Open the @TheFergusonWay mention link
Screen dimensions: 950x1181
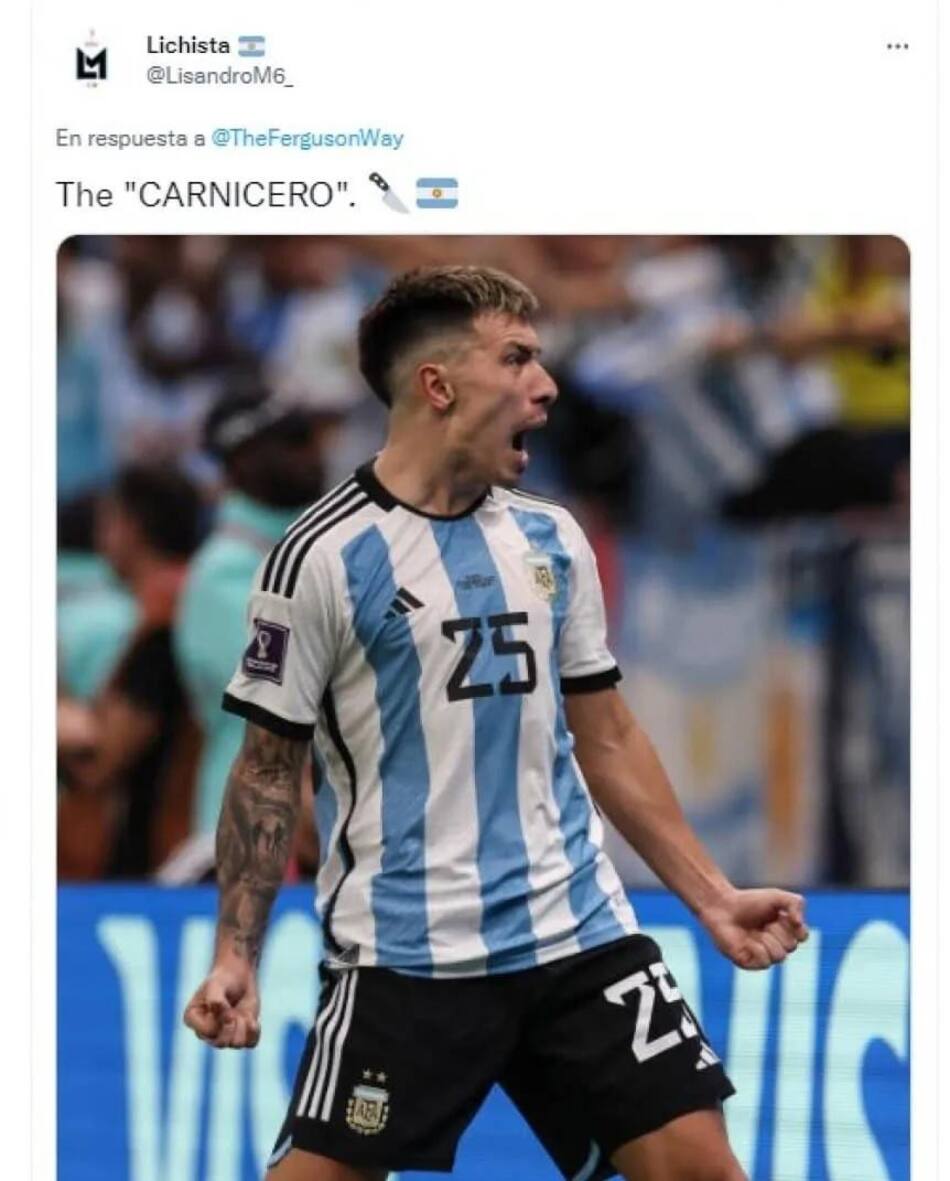(x=307, y=138)
